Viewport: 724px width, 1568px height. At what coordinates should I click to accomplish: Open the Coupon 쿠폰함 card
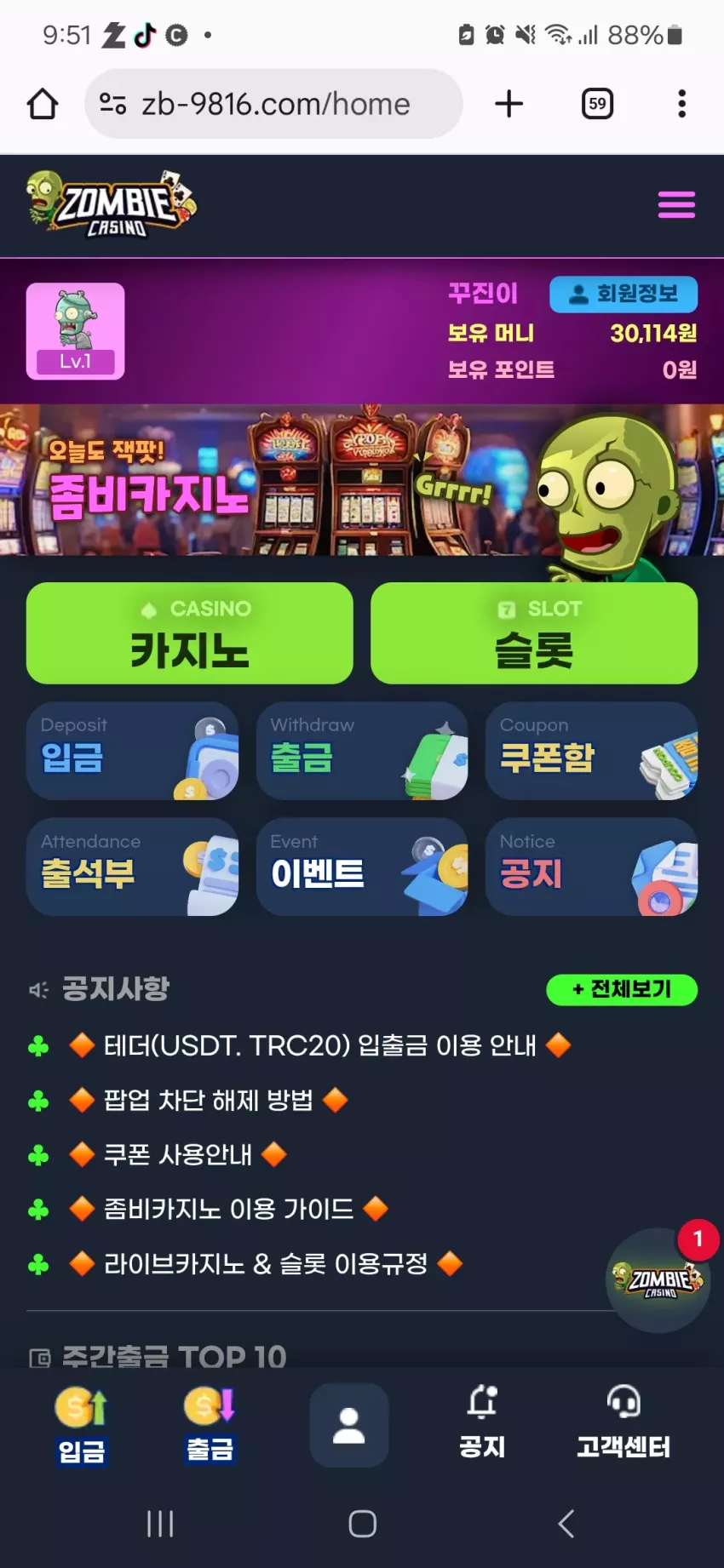pyautogui.click(x=591, y=751)
